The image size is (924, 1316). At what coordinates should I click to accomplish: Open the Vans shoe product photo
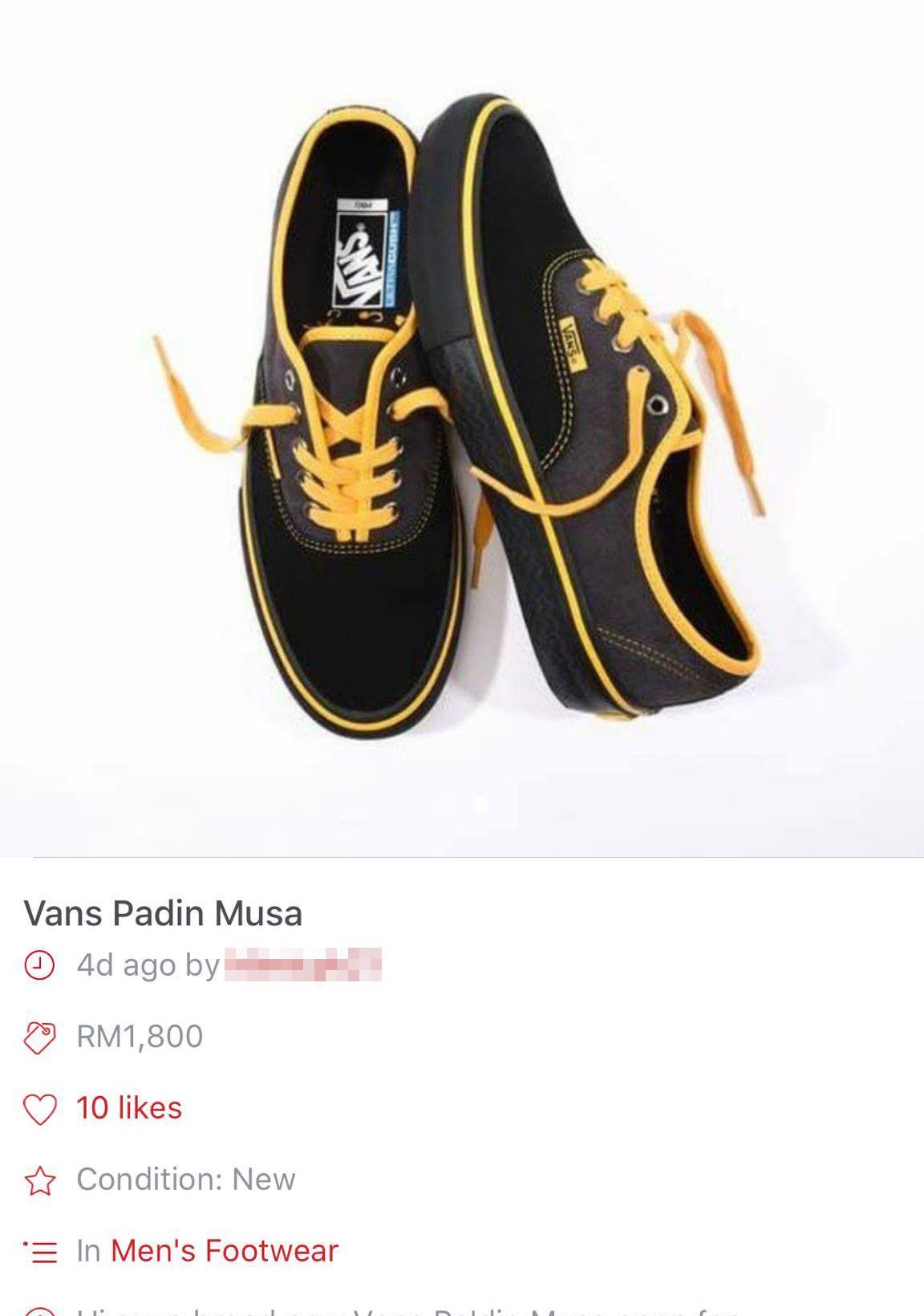click(462, 425)
